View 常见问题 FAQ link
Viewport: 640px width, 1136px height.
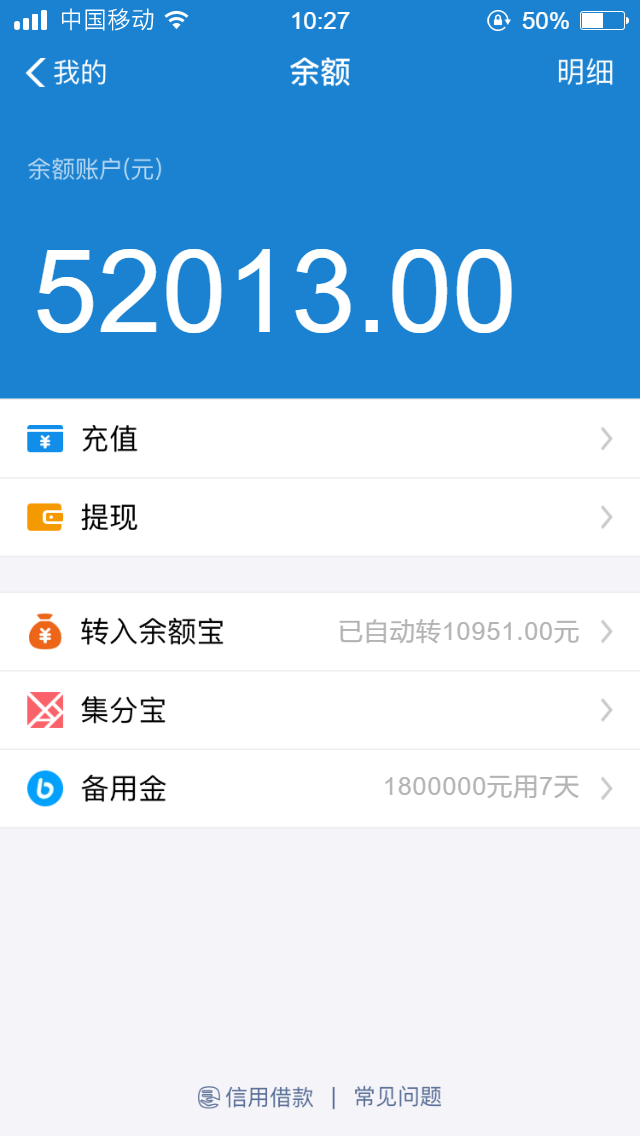pos(398,1097)
